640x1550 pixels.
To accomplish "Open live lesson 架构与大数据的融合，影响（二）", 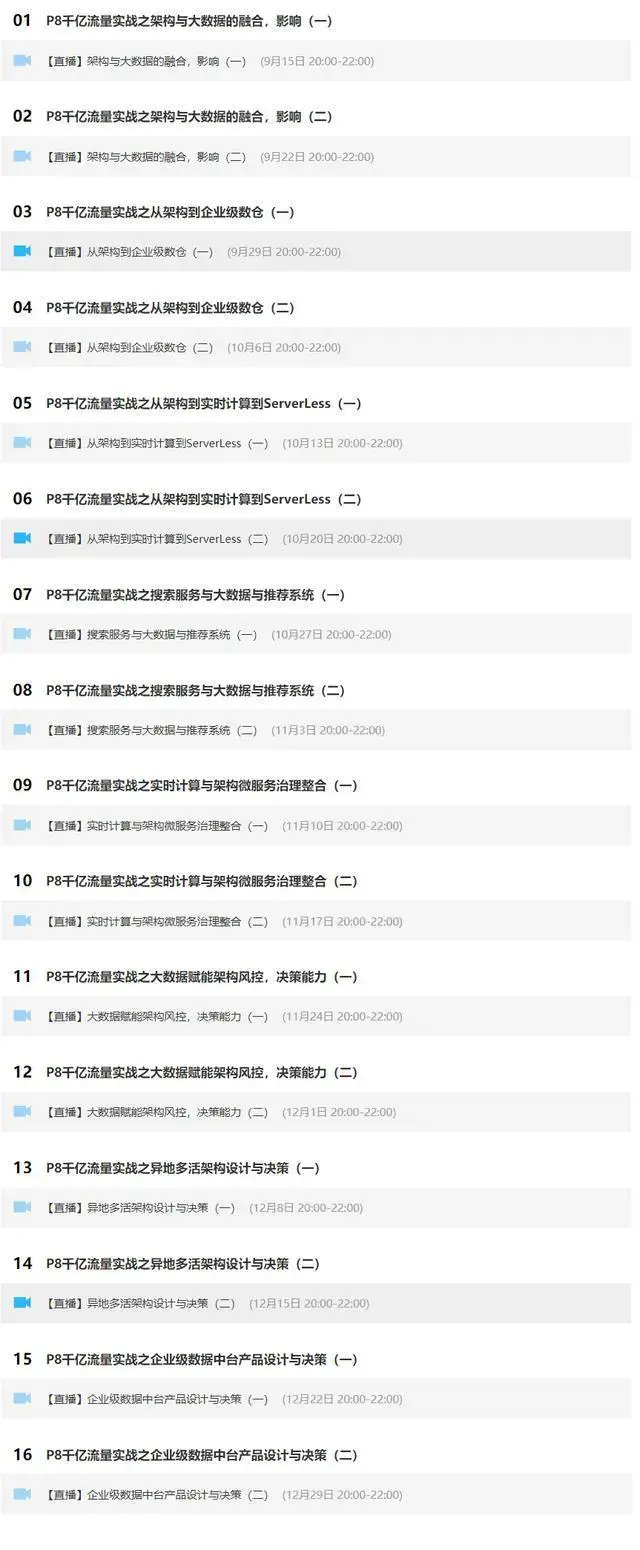I will click(x=146, y=157).
